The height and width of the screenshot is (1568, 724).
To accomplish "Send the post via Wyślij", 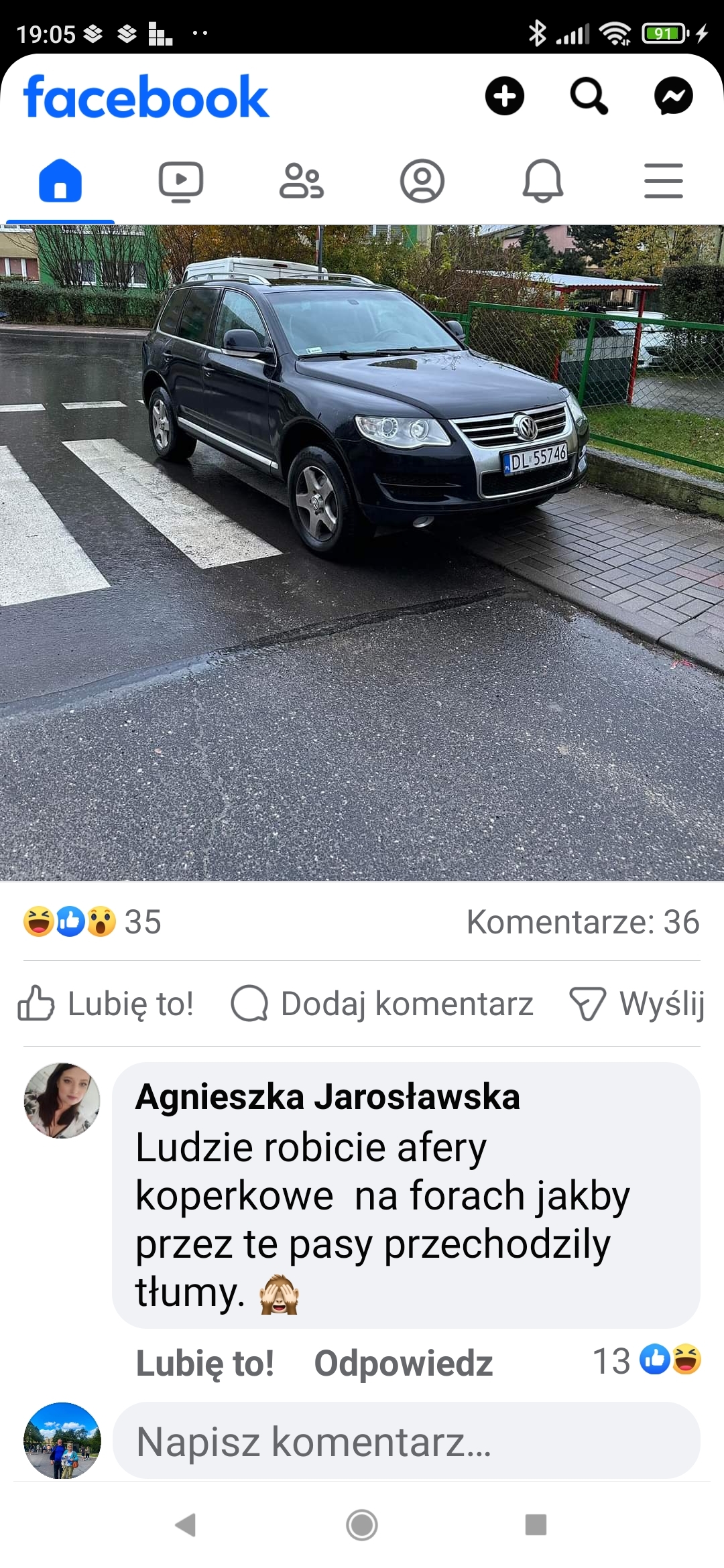I will click(637, 1004).
